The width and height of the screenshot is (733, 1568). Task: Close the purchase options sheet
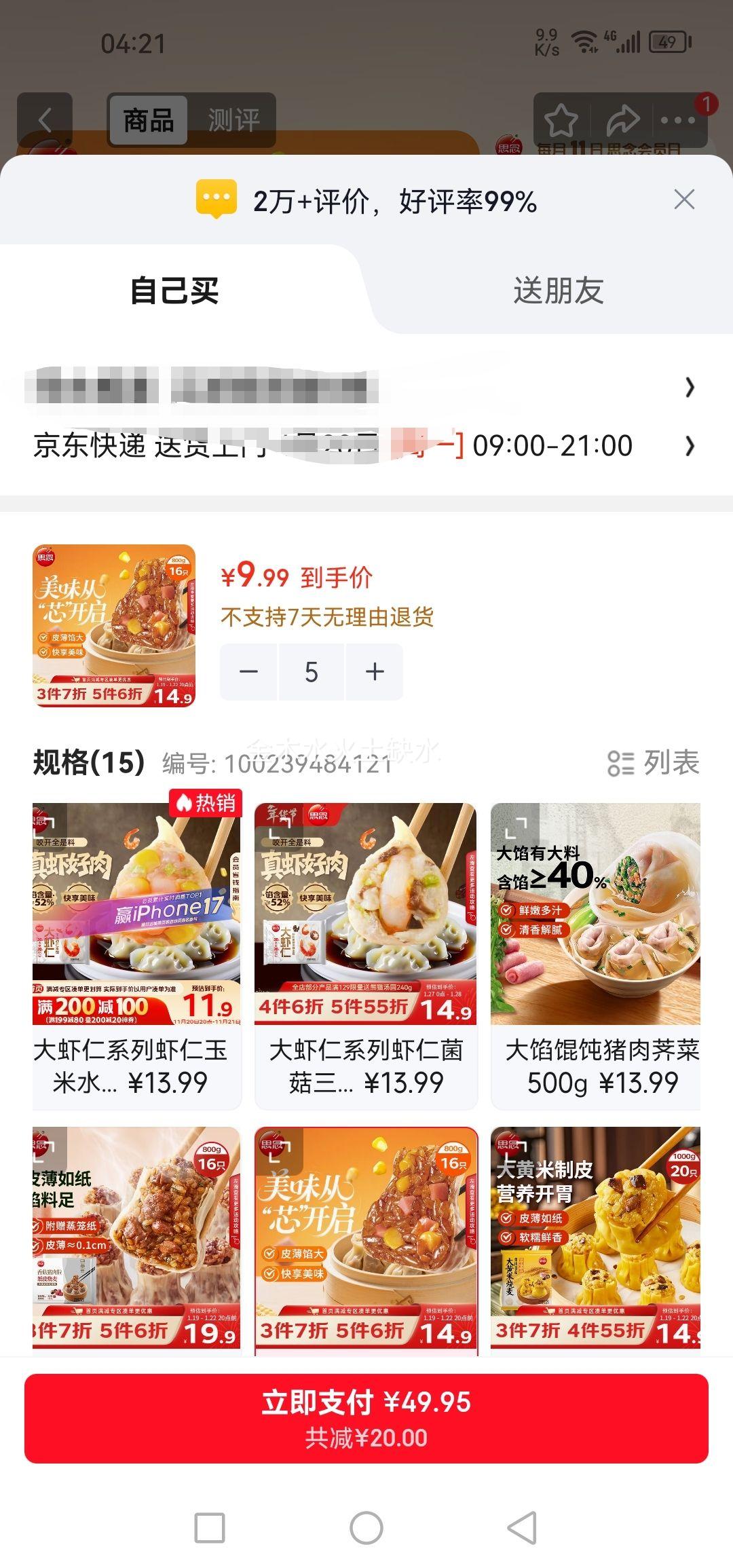pyautogui.click(x=684, y=200)
